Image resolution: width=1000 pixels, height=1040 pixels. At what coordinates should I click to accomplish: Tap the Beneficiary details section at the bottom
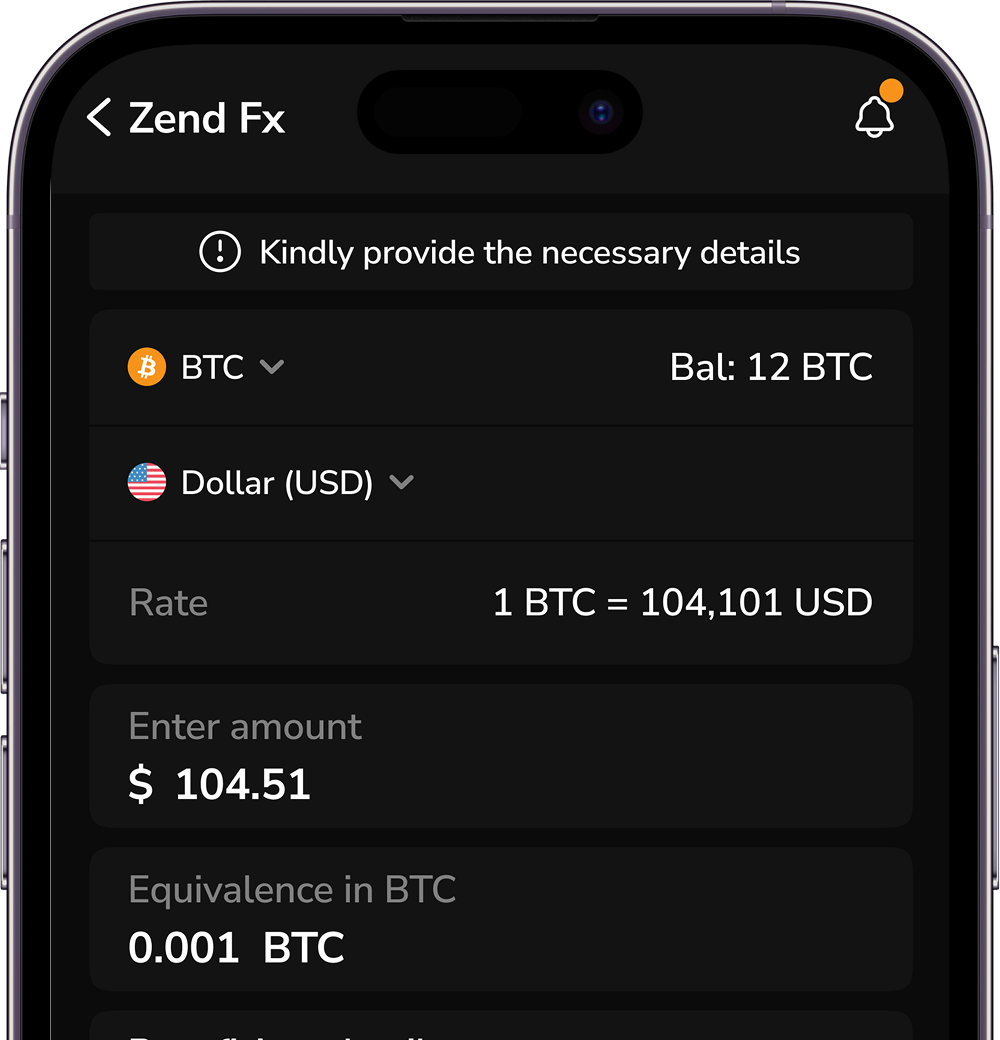pyautogui.click(x=500, y=1032)
